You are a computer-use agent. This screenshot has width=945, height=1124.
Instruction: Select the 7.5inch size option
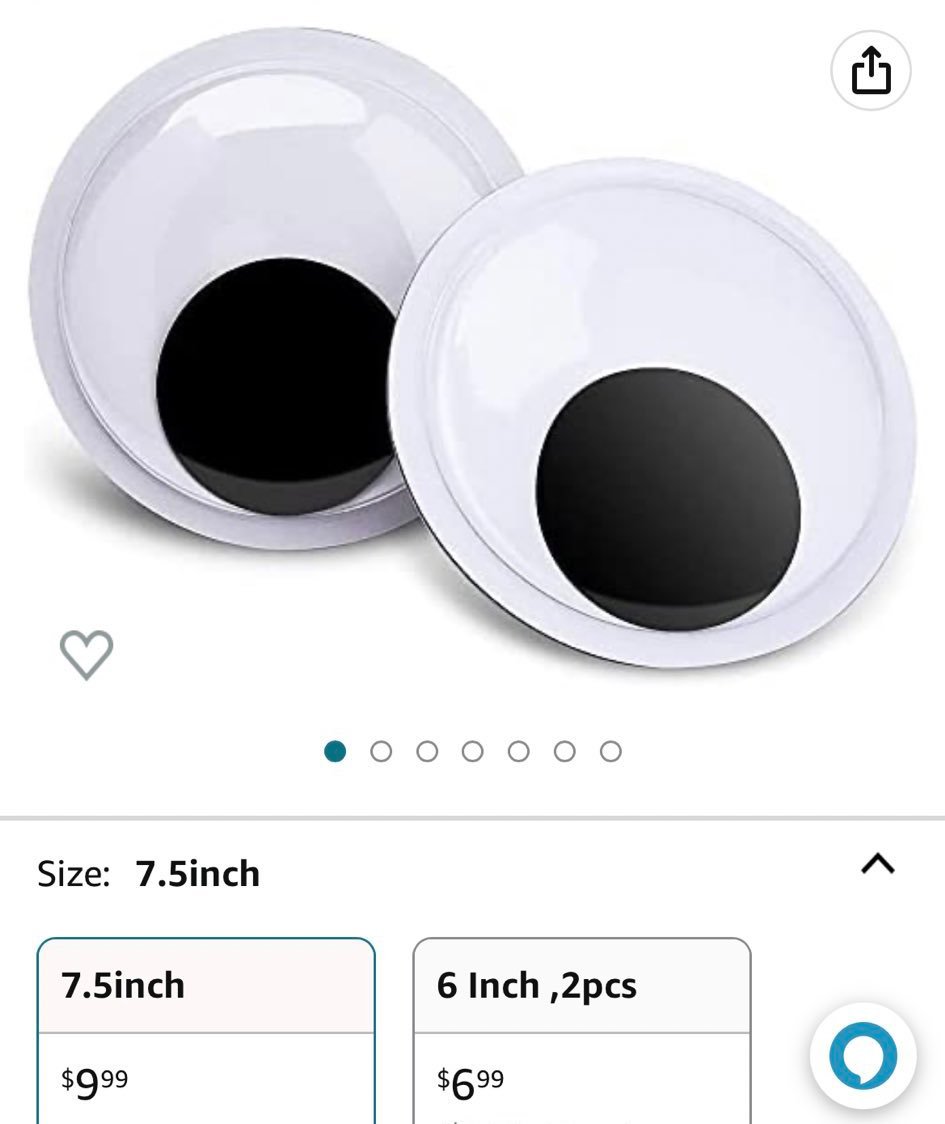(206, 1030)
